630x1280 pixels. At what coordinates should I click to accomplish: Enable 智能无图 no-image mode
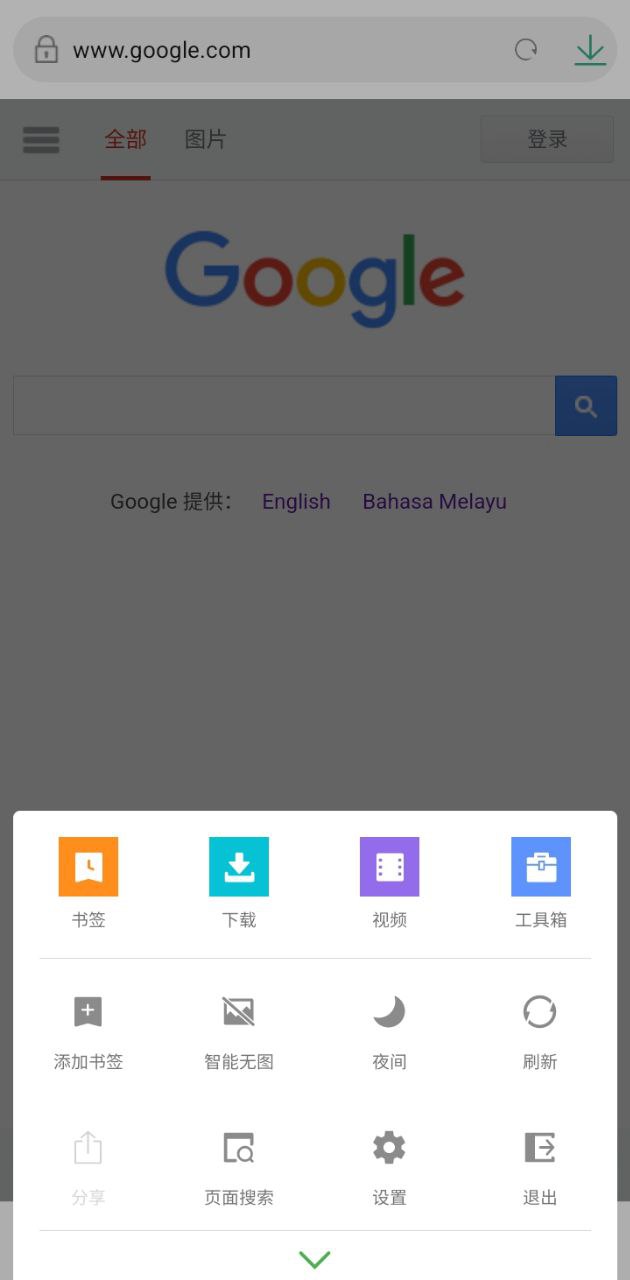pyautogui.click(x=239, y=1030)
